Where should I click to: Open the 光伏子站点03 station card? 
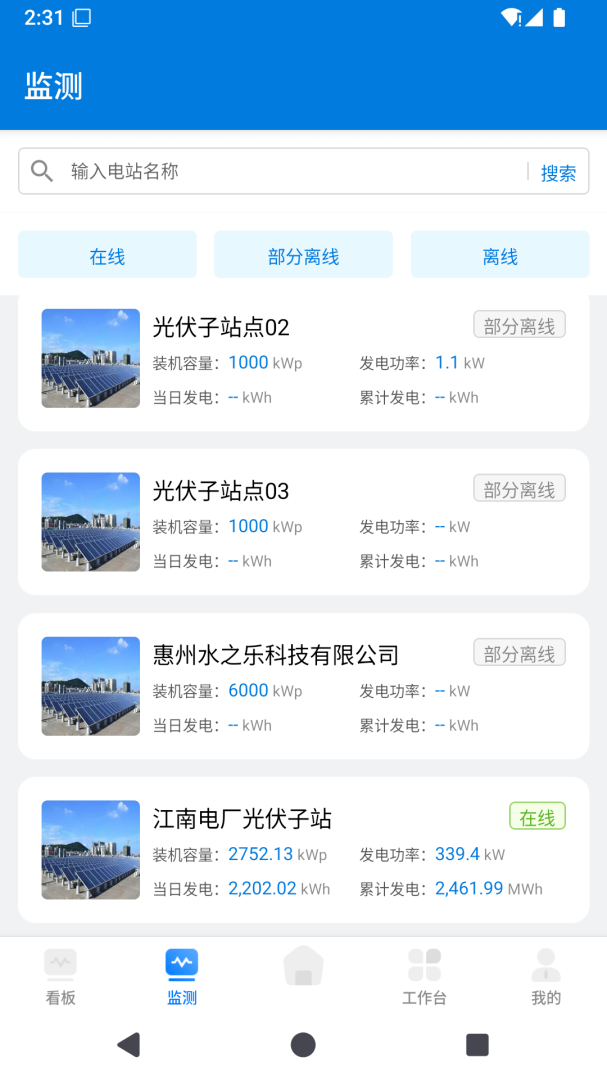[x=303, y=522]
